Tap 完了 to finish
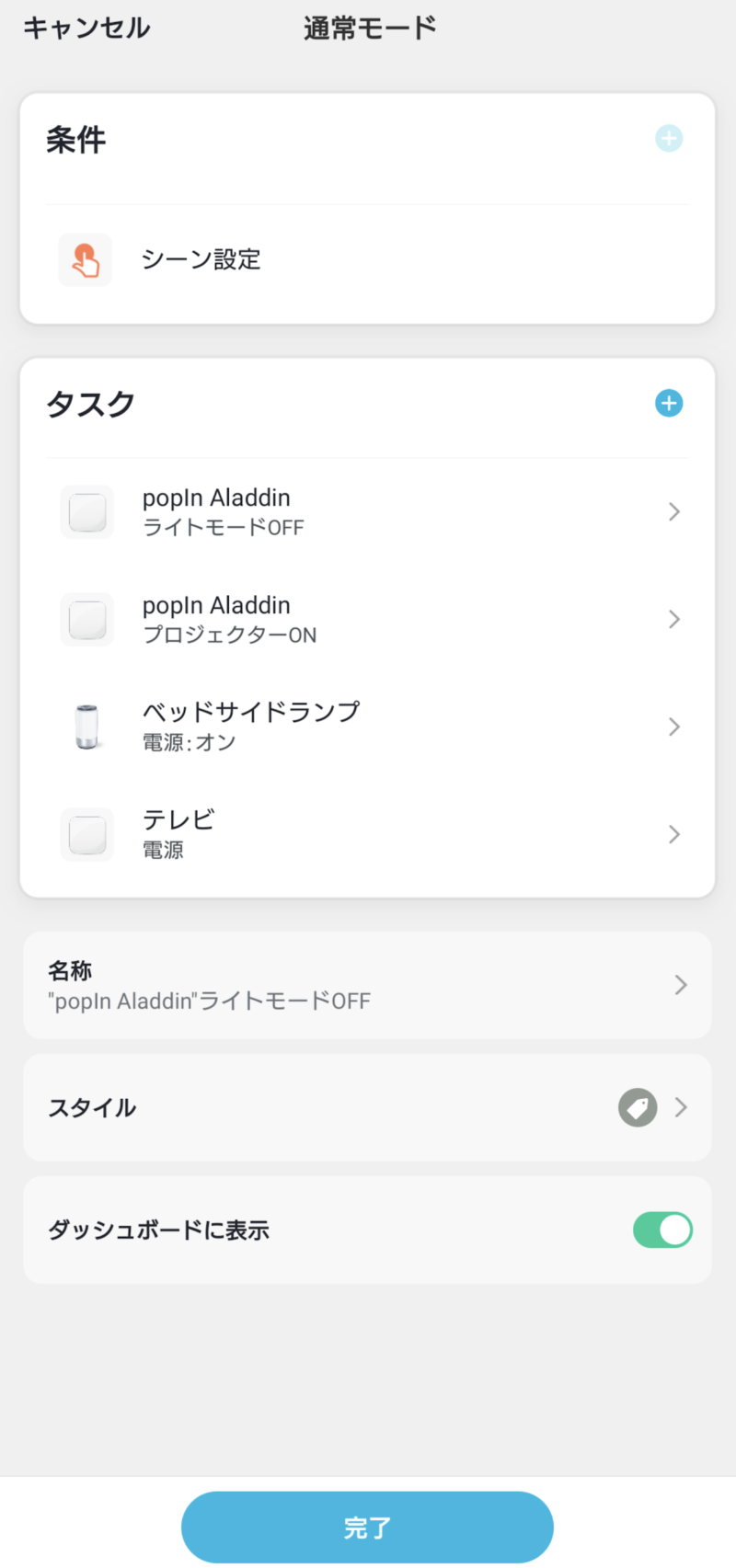This screenshot has width=736, height=1568. pos(367,1527)
